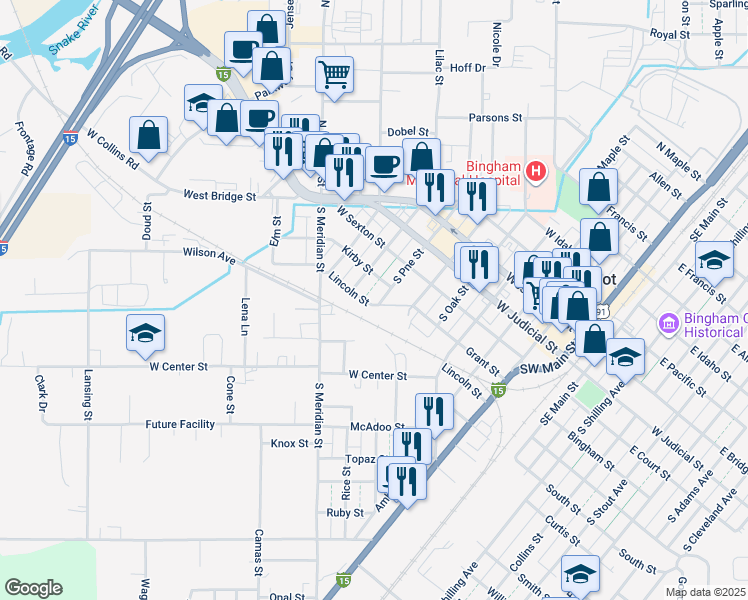The height and width of the screenshot is (600, 748).
Task: Open the Bingham County Historical museum marker
Action: (668, 324)
